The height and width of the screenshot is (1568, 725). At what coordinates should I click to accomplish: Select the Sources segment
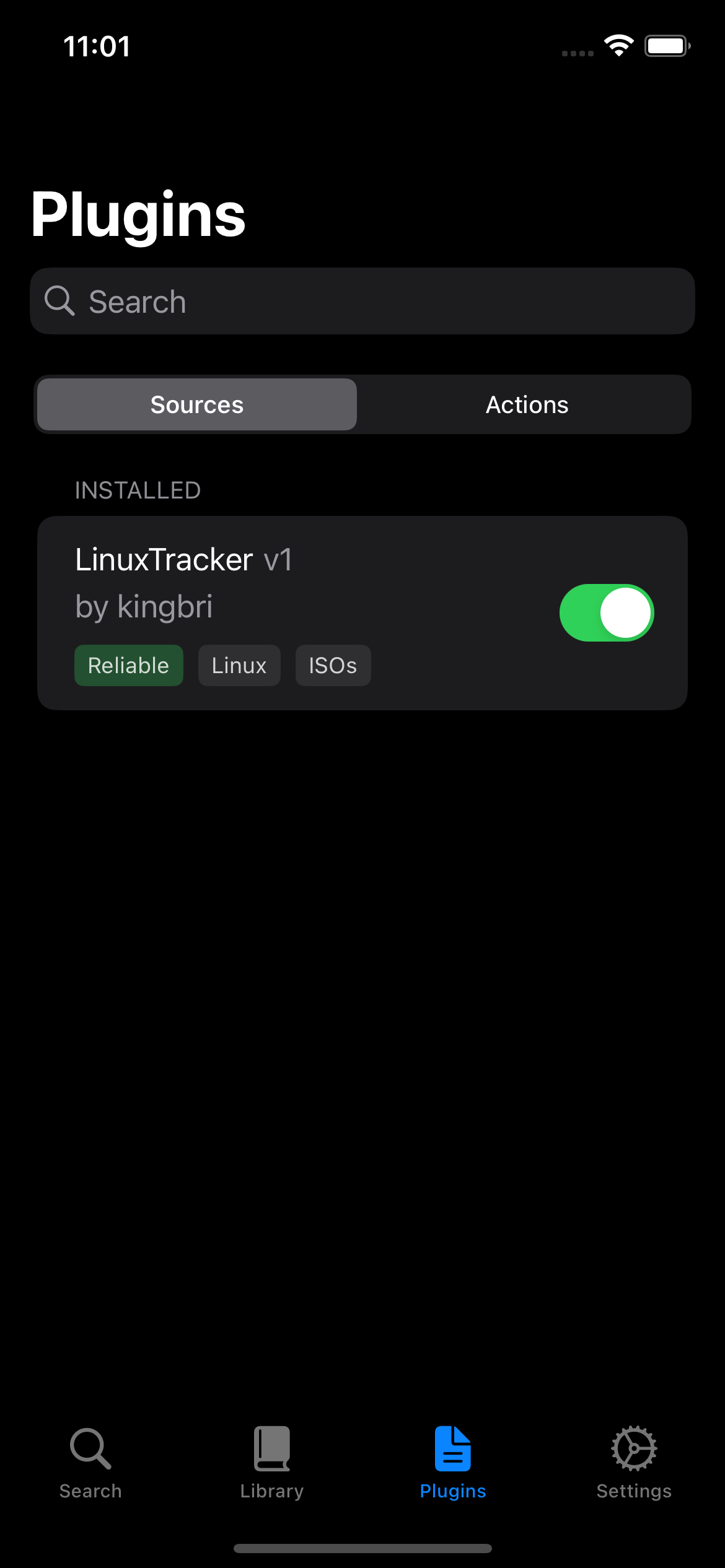pos(197,404)
